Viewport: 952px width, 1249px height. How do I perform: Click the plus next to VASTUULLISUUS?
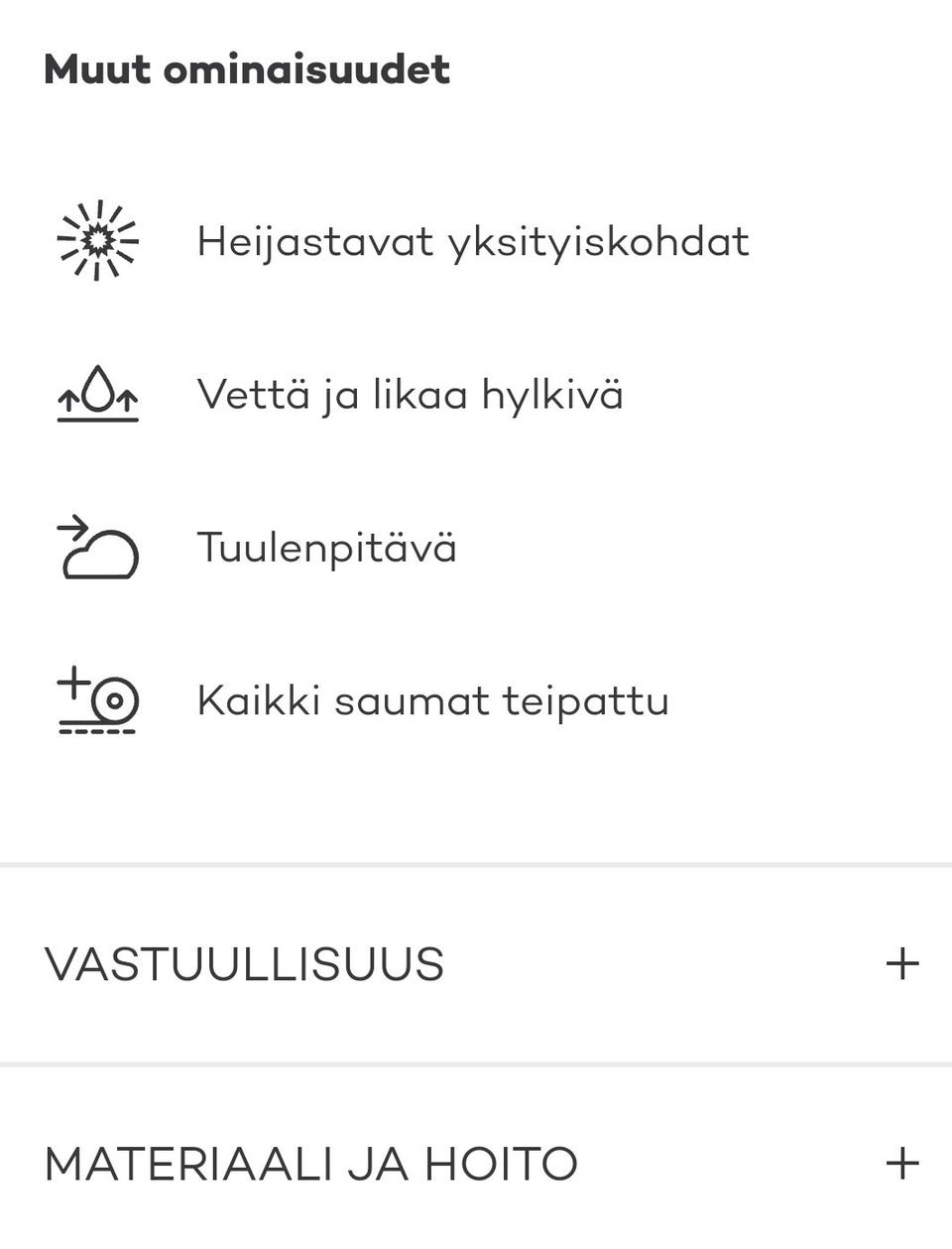[x=902, y=962]
